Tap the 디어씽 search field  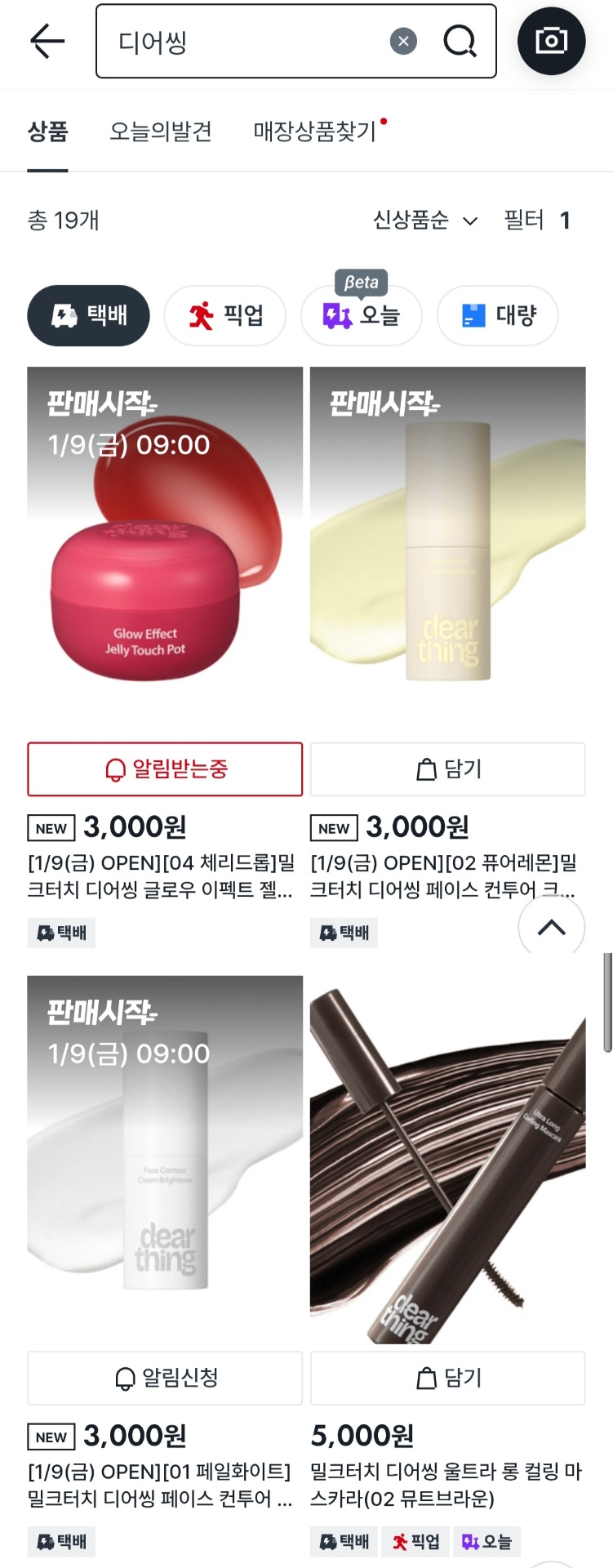(245, 41)
